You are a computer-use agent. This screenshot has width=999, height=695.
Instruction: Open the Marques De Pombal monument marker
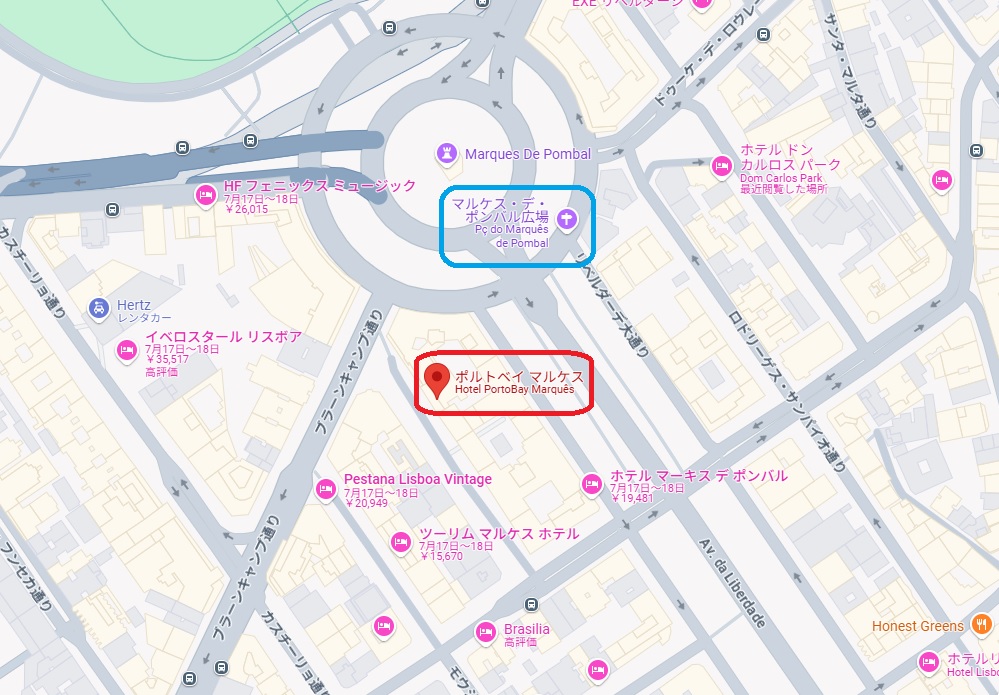tap(446, 154)
